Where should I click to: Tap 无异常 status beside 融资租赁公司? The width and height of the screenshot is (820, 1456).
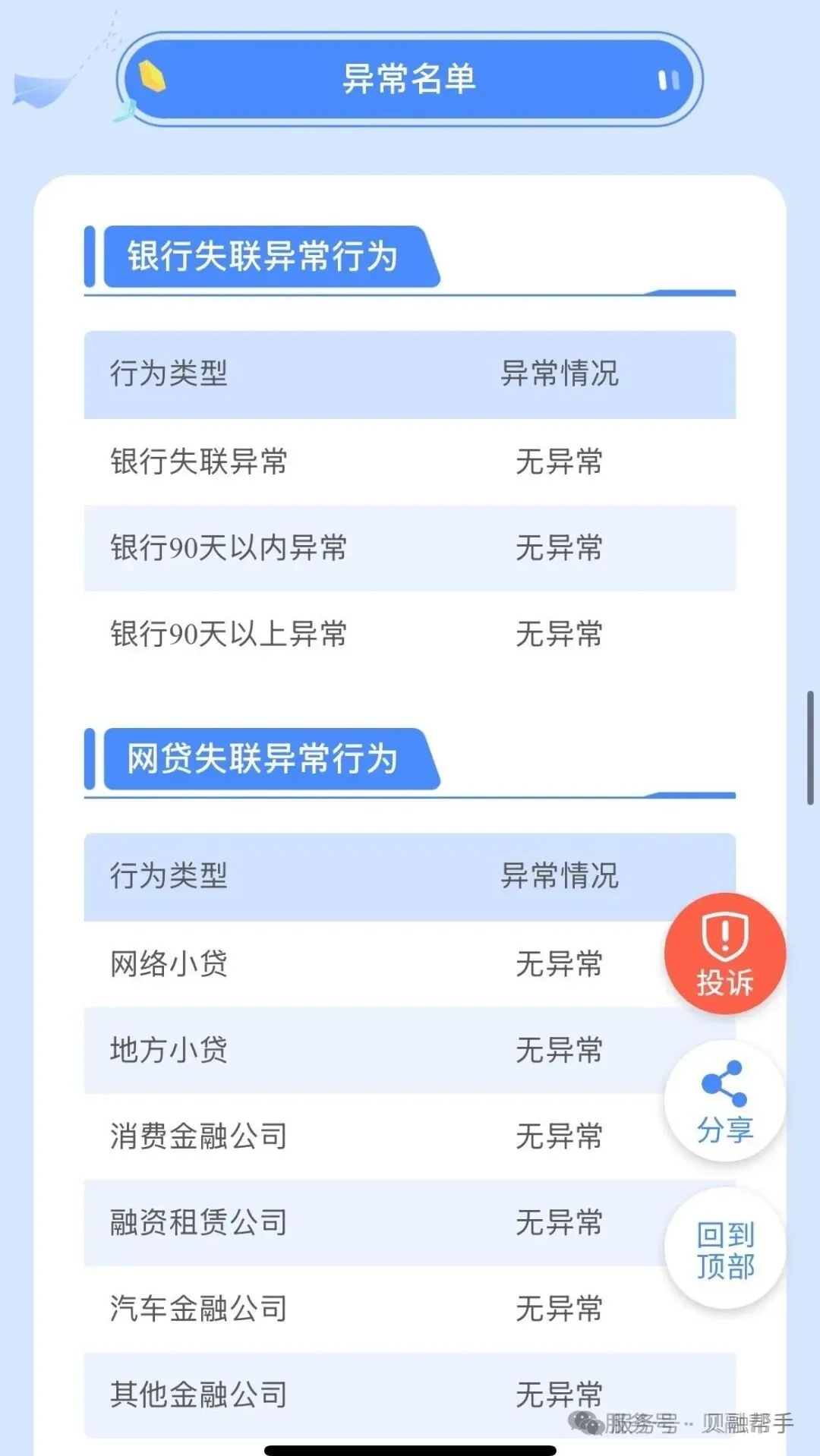point(559,1223)
